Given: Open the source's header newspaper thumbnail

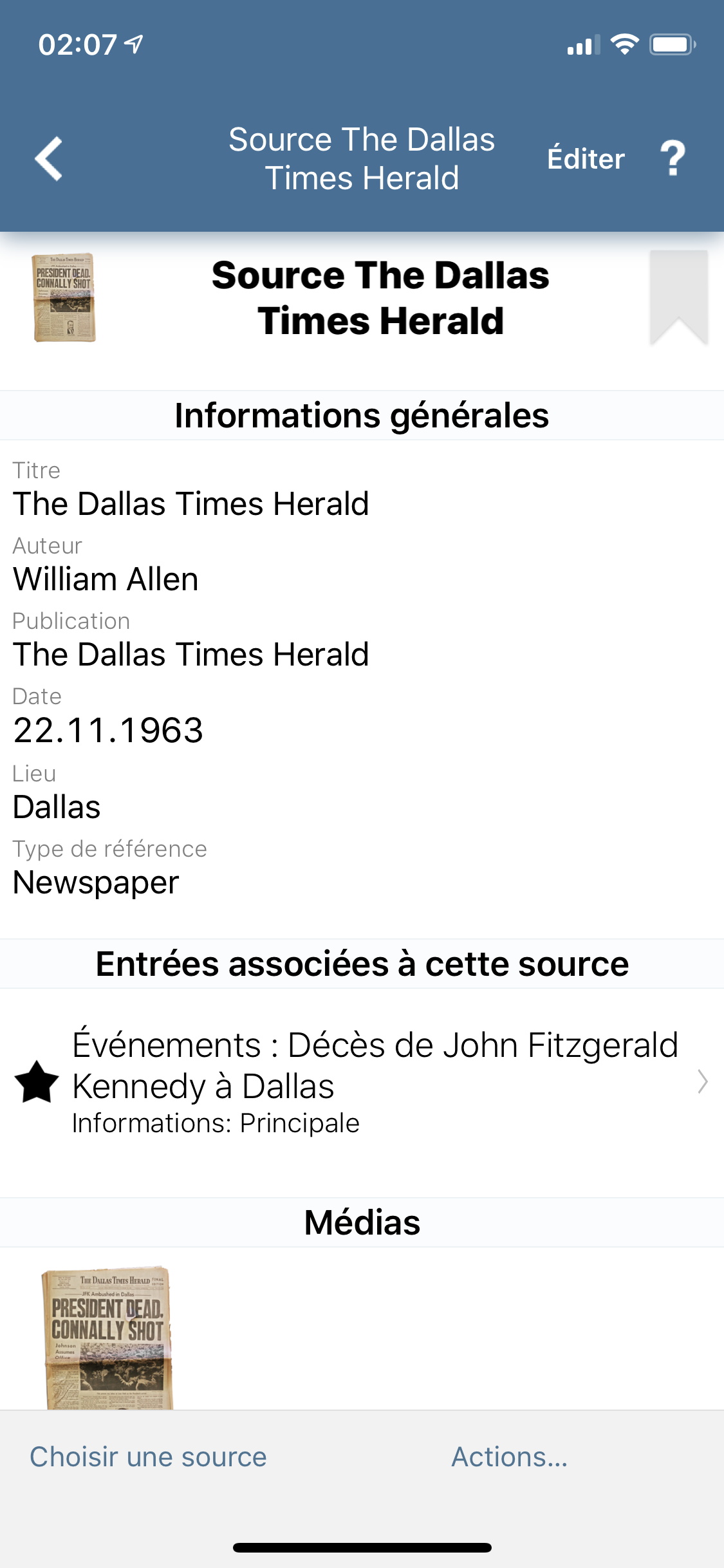Looking at the screenshot, I should pos(64,297).
